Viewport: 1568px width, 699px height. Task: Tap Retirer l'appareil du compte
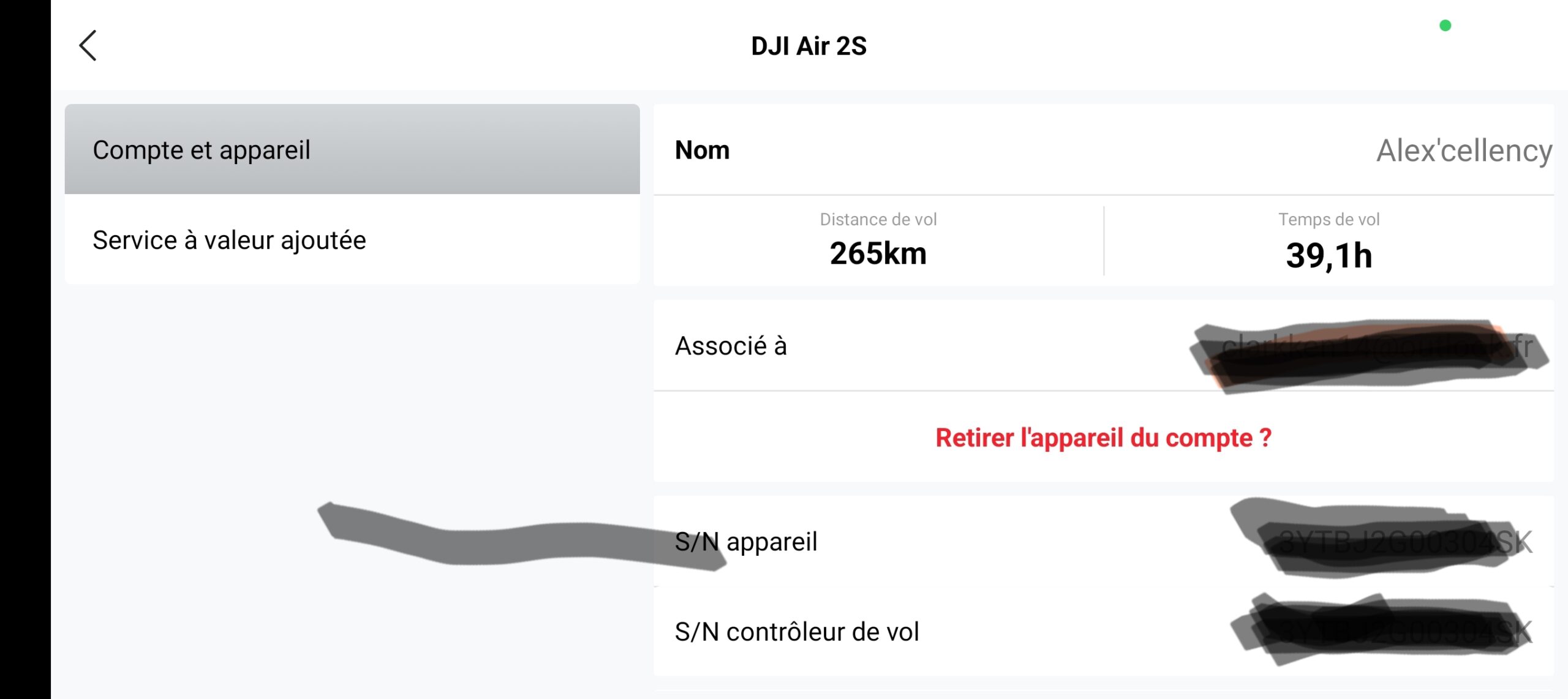(1103, 438)
